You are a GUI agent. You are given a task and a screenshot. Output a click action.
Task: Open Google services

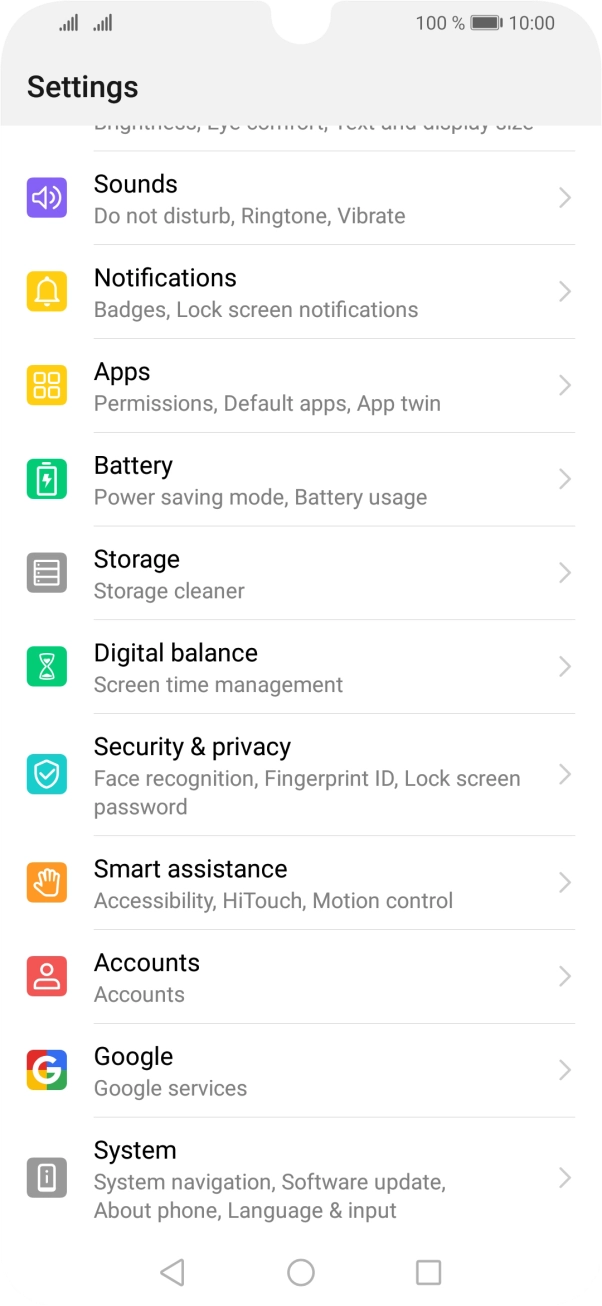301,1071
